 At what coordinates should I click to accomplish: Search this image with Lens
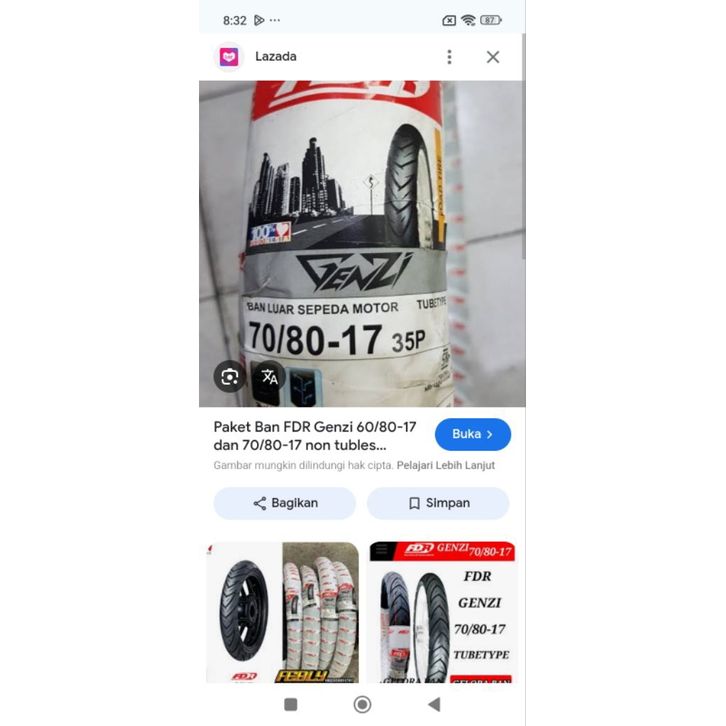[x=230, y=376]
